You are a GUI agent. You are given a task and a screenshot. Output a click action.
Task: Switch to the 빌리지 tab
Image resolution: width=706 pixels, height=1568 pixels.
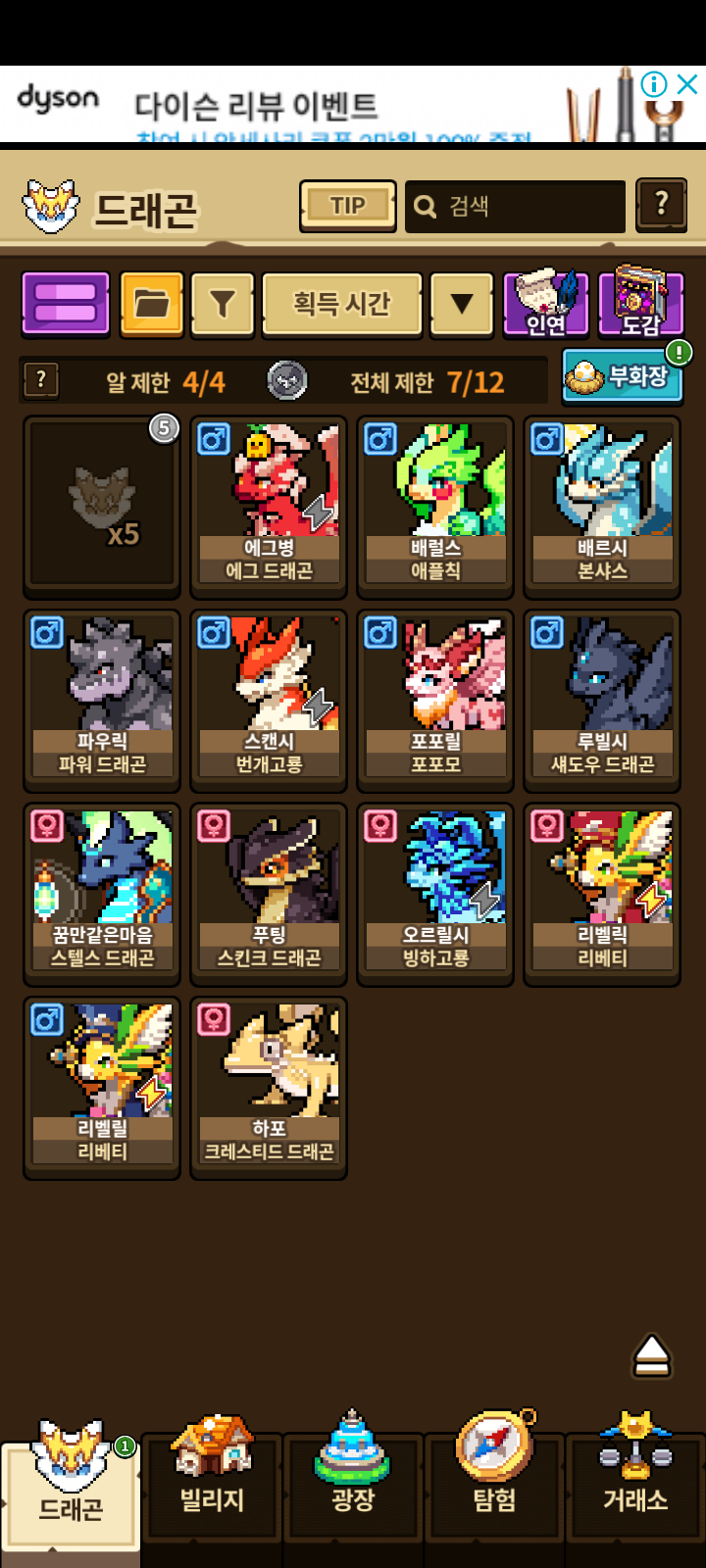212,1475
